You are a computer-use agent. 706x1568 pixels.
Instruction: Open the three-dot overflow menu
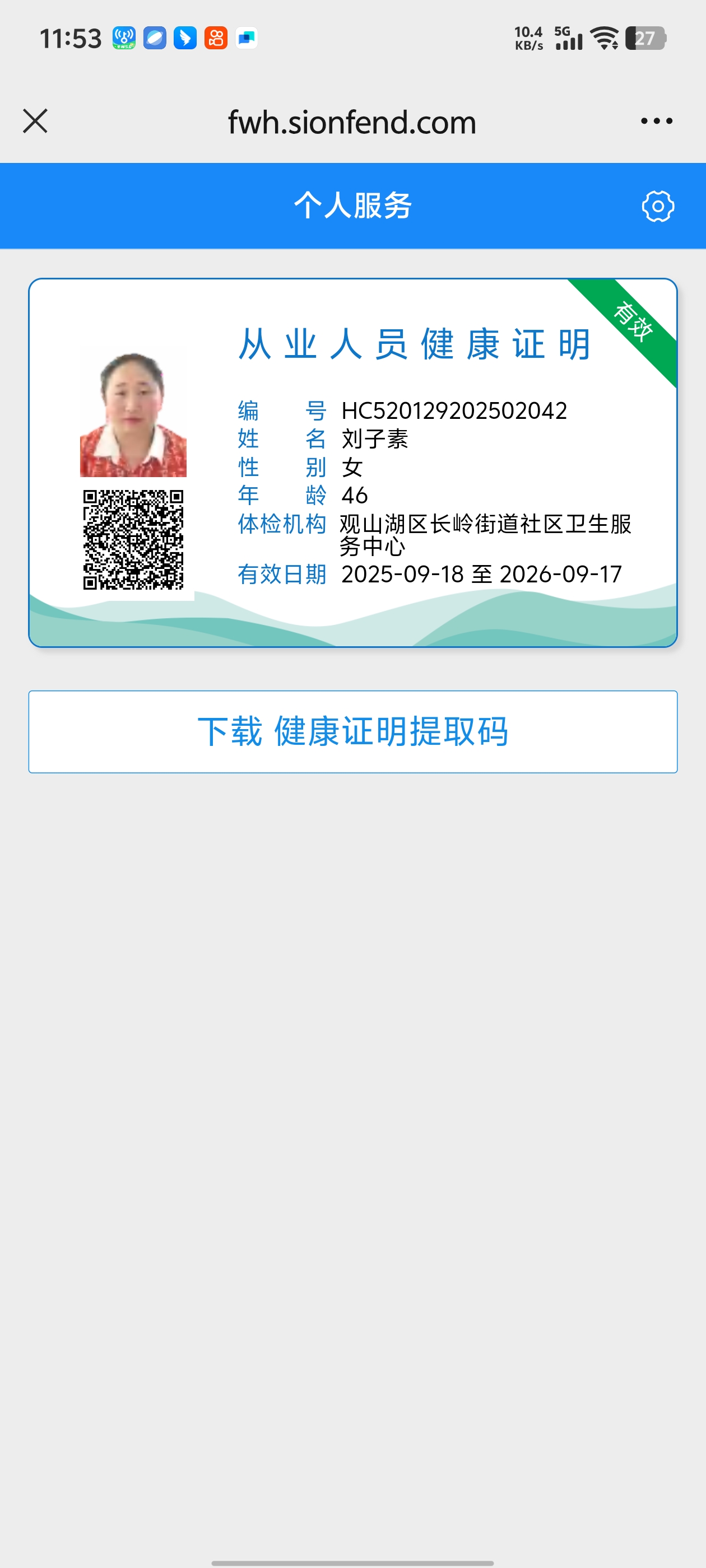[657, 121]
